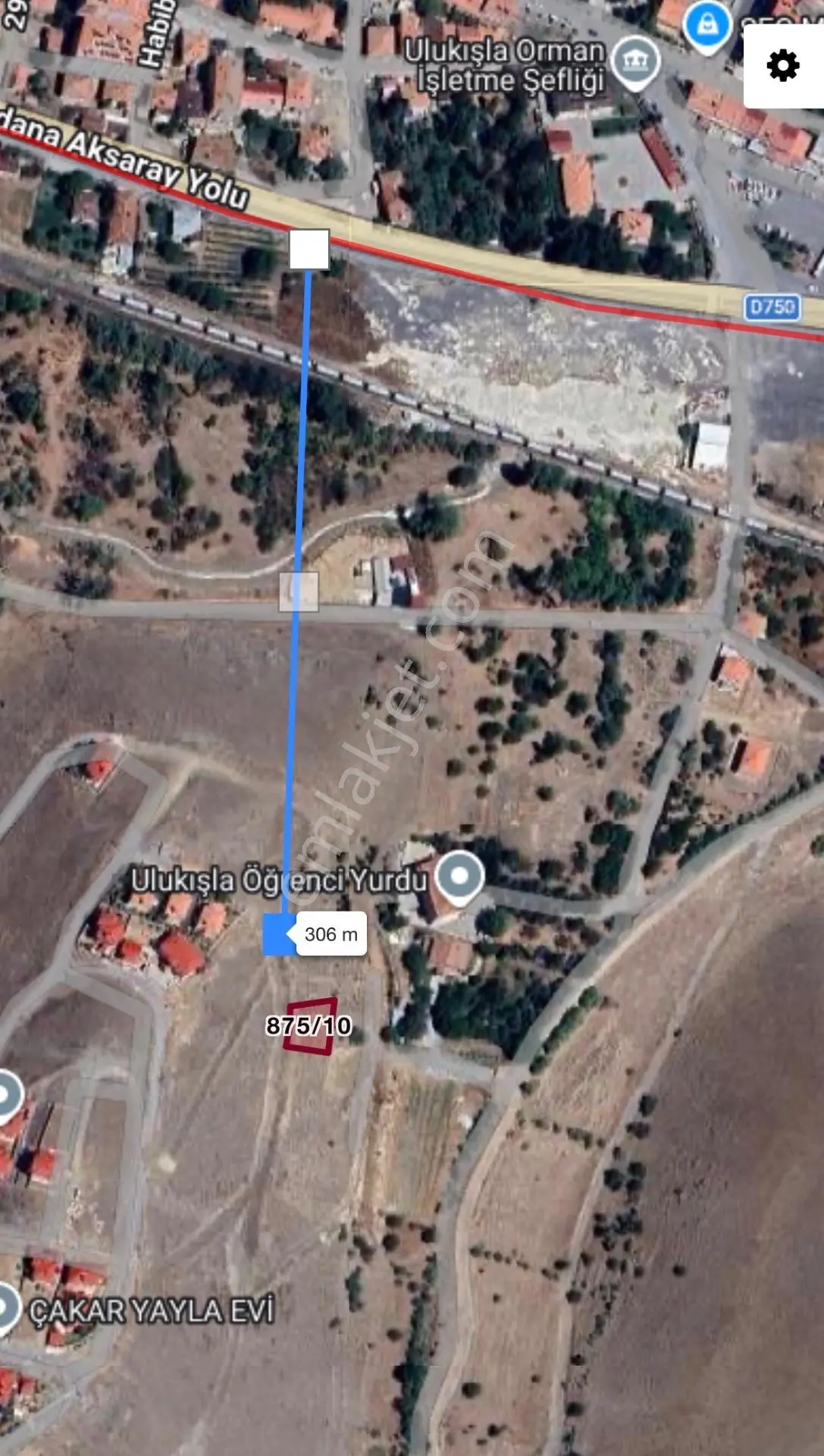The image size is (824, 1456).
Task: Open the settings gear
Action: pyautogui.click(x=782, y=66)
